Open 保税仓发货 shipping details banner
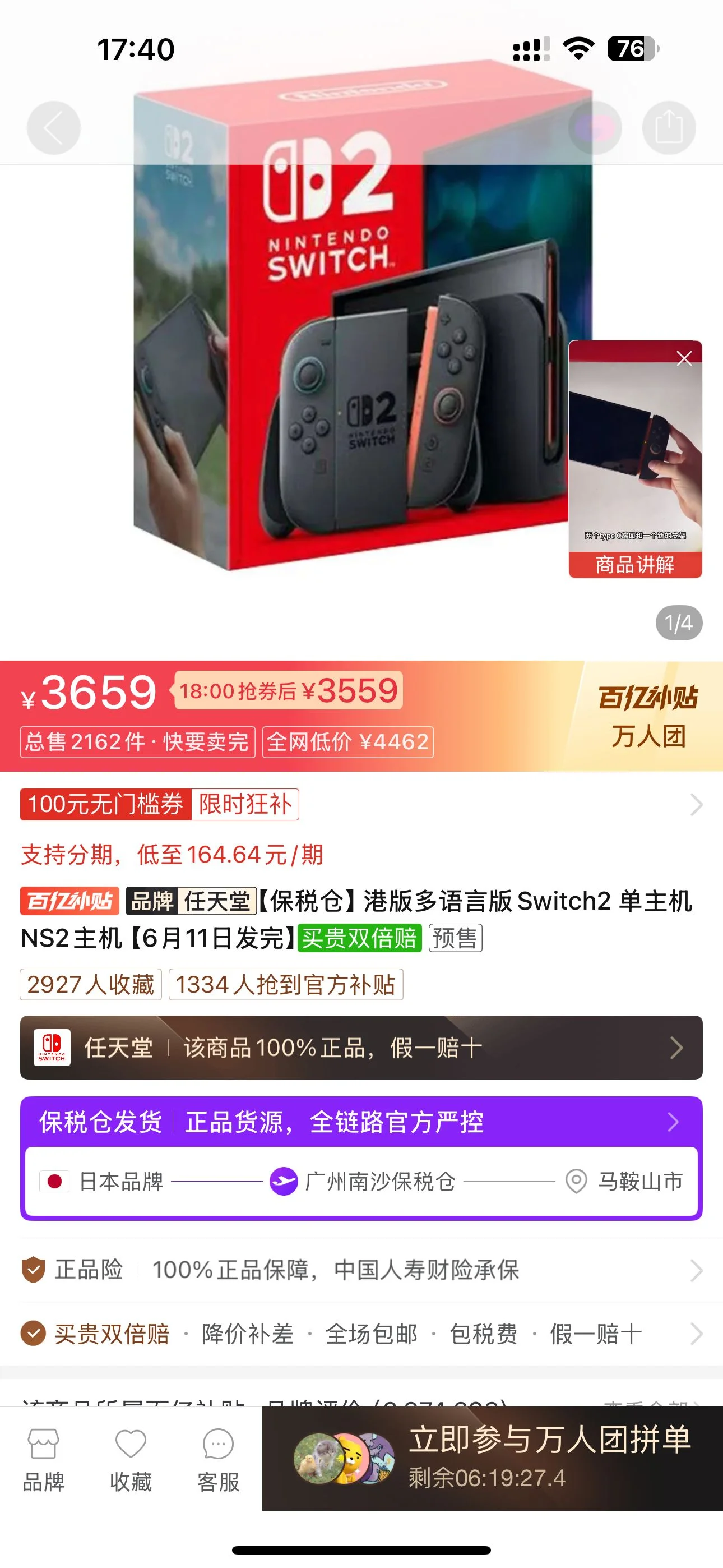 click(361, 1122)
